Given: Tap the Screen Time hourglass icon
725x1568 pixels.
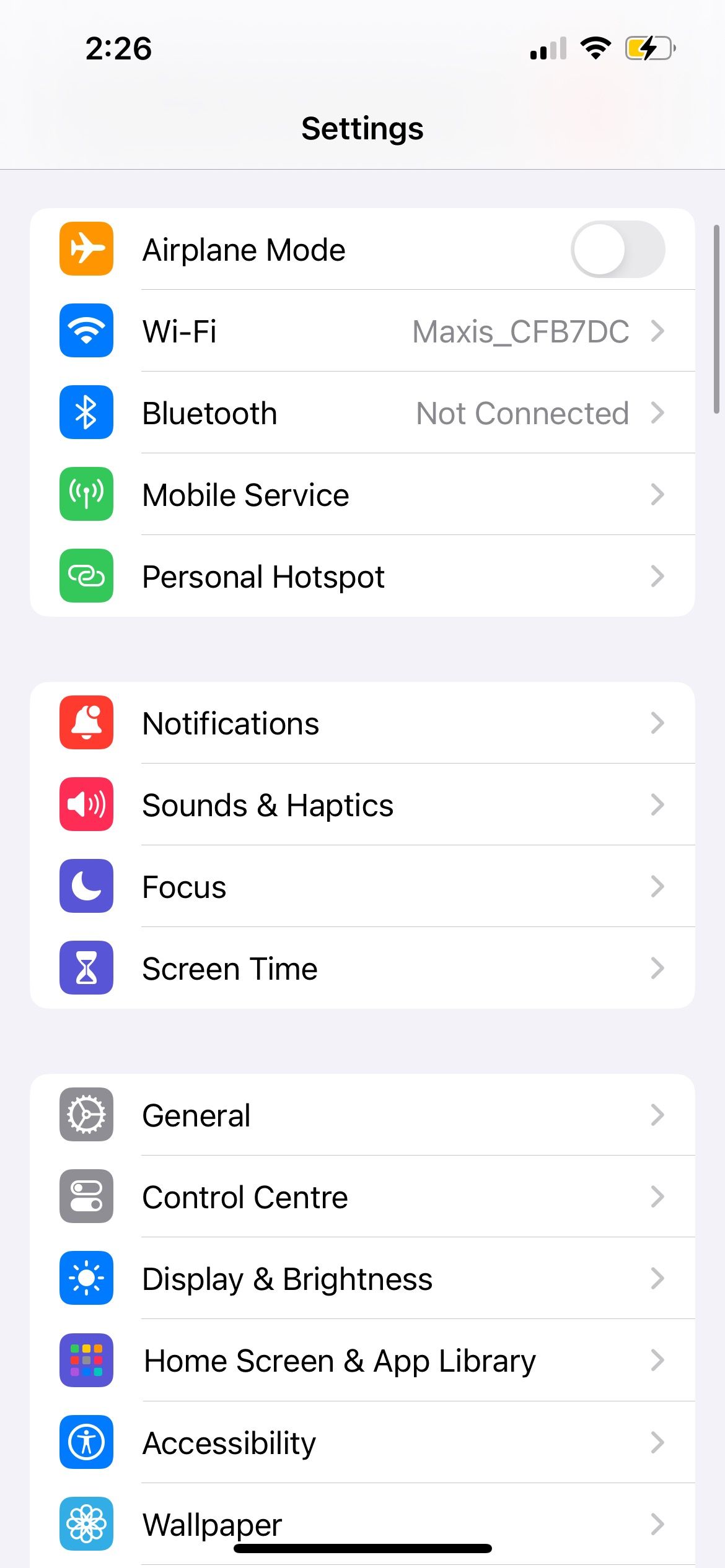Looking at the screenshot, I should (x=86, y=968).
